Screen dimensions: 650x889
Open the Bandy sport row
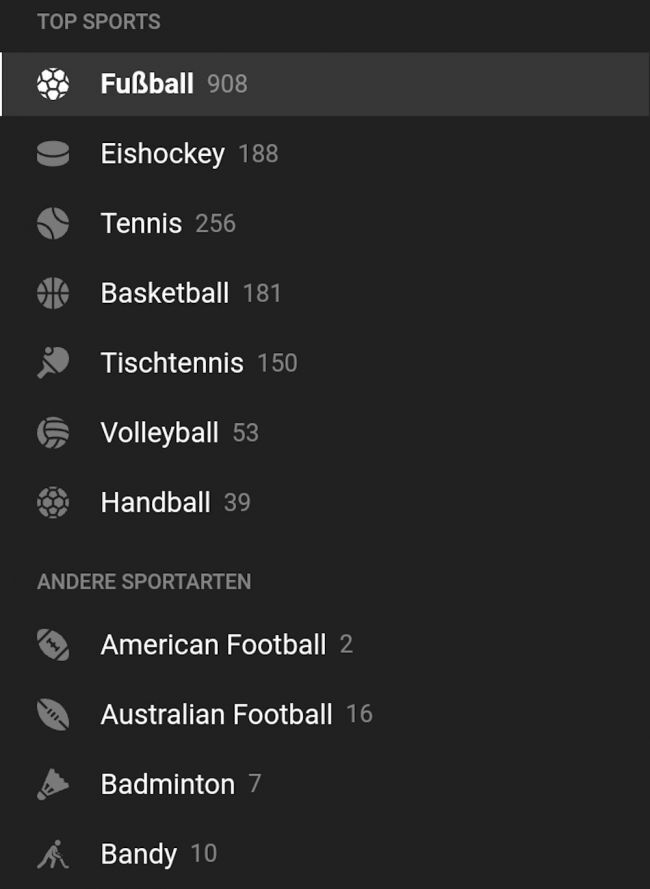tap(138, 854)
